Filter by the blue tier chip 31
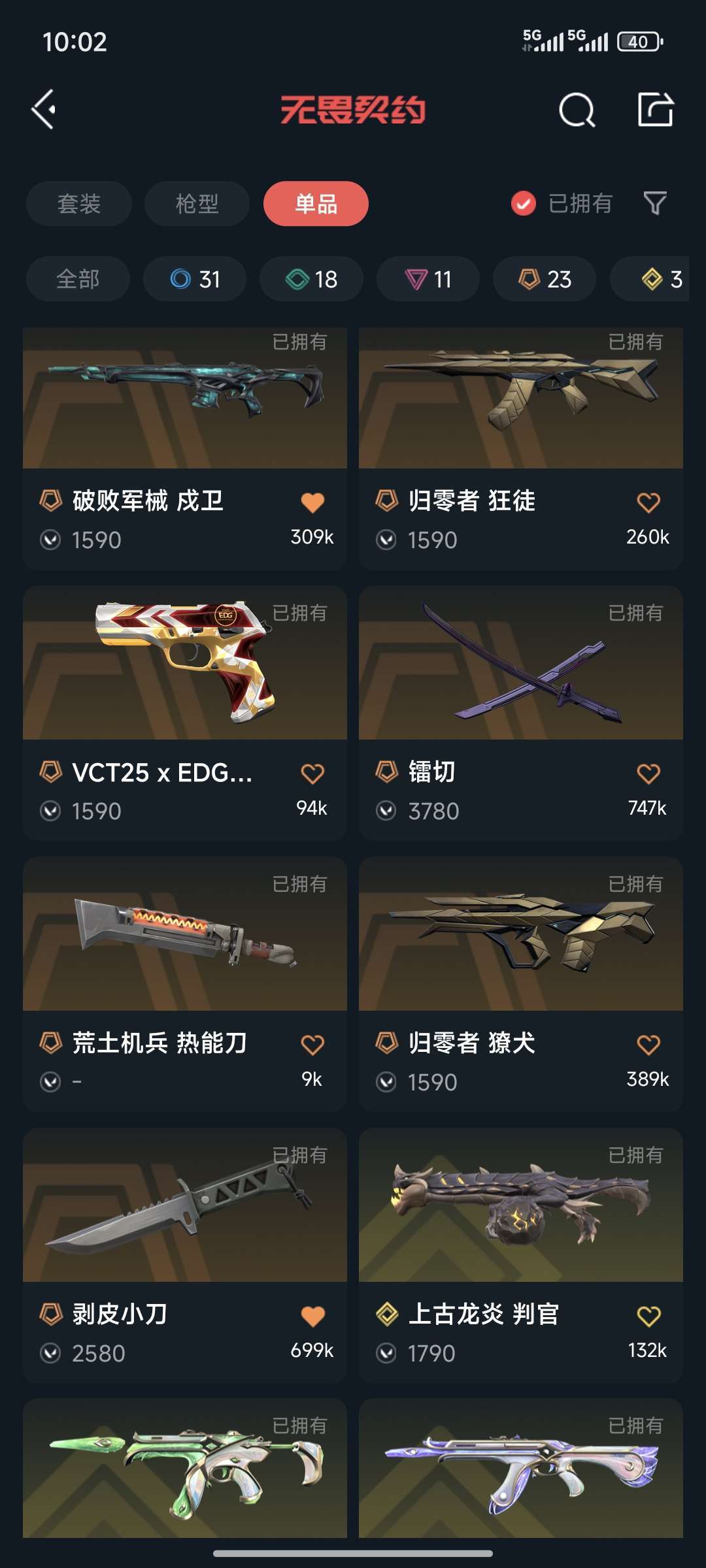This screenshot has height=1568, width=706. (x=195, y=279)
